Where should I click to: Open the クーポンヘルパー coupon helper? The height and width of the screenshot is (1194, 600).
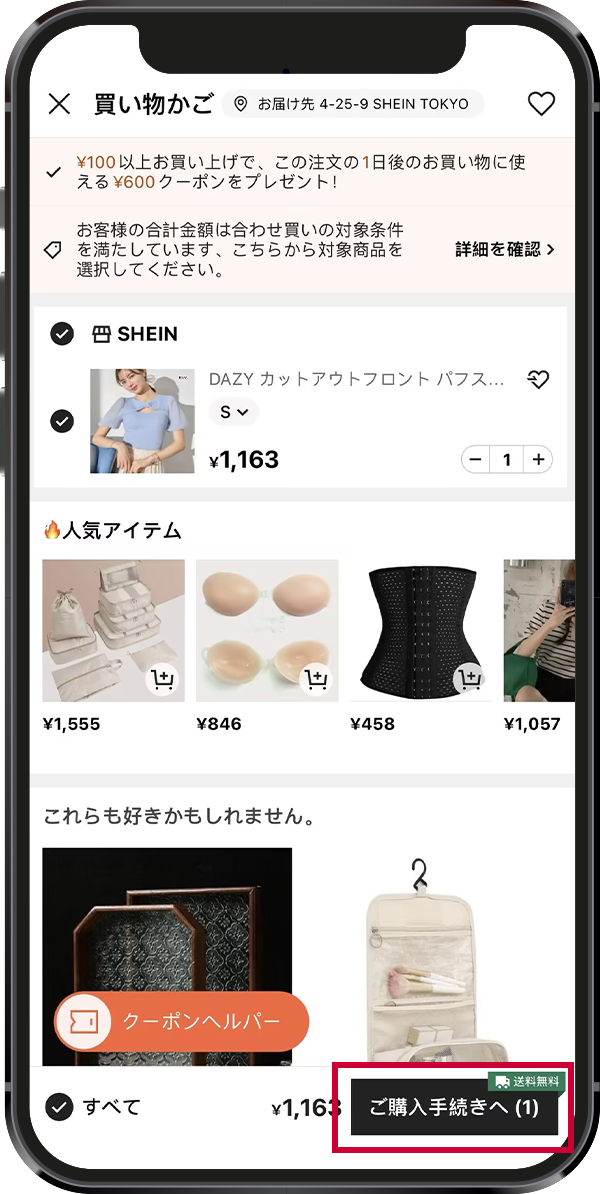pos(182,1021)
